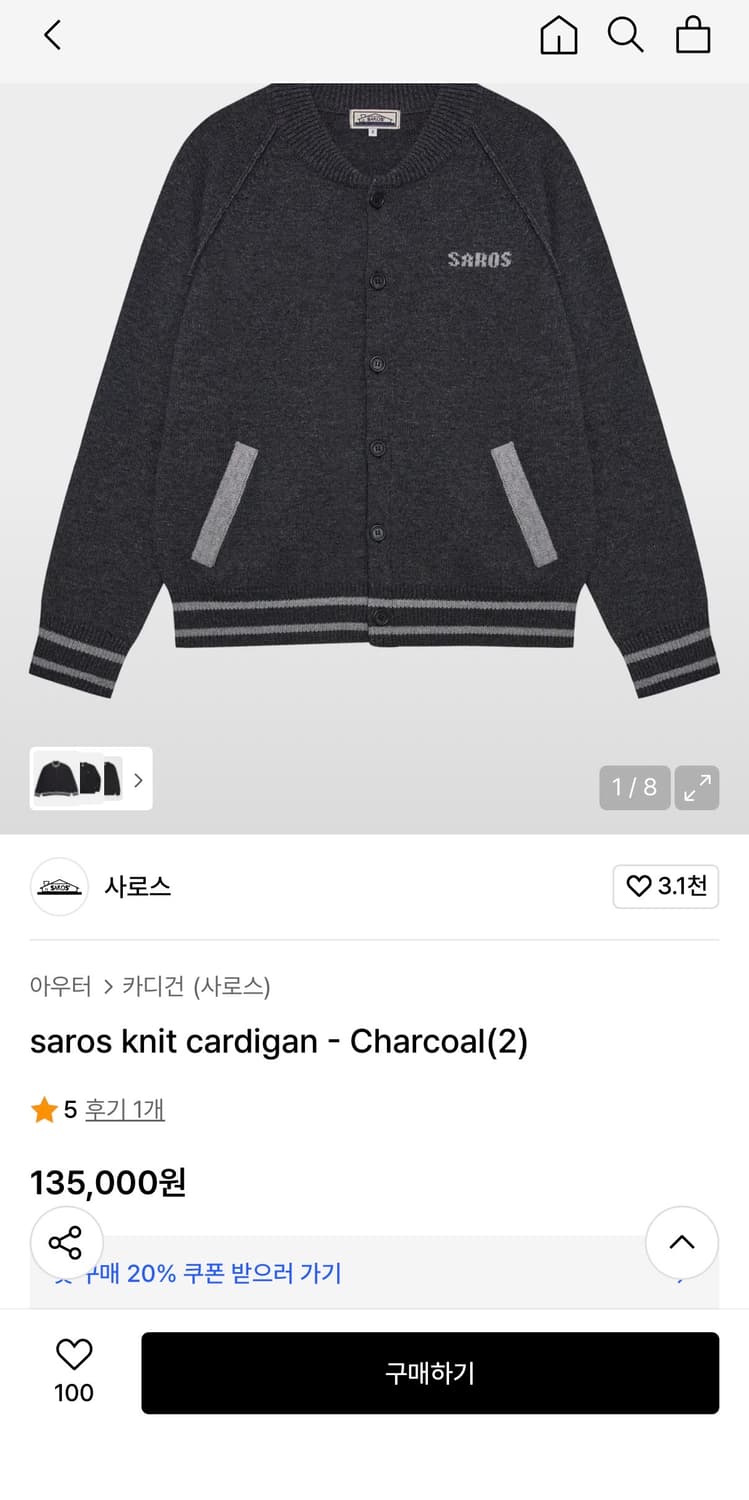
Task: Select the first product thumbnail
Action: (x=56, y=779)
